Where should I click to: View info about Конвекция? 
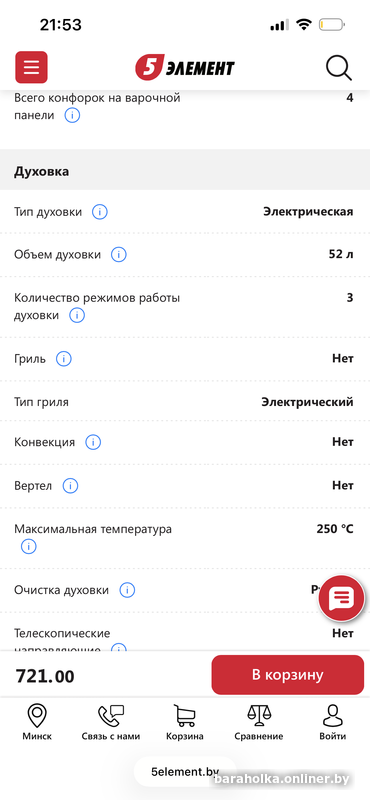click(92, 442)
